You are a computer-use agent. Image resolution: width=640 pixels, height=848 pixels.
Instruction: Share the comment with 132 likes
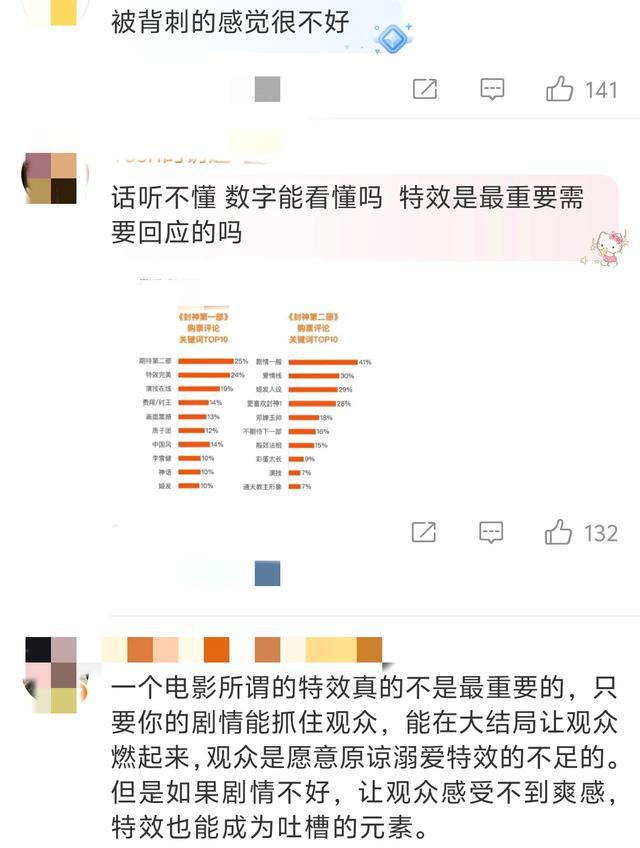tap(424, 532)
